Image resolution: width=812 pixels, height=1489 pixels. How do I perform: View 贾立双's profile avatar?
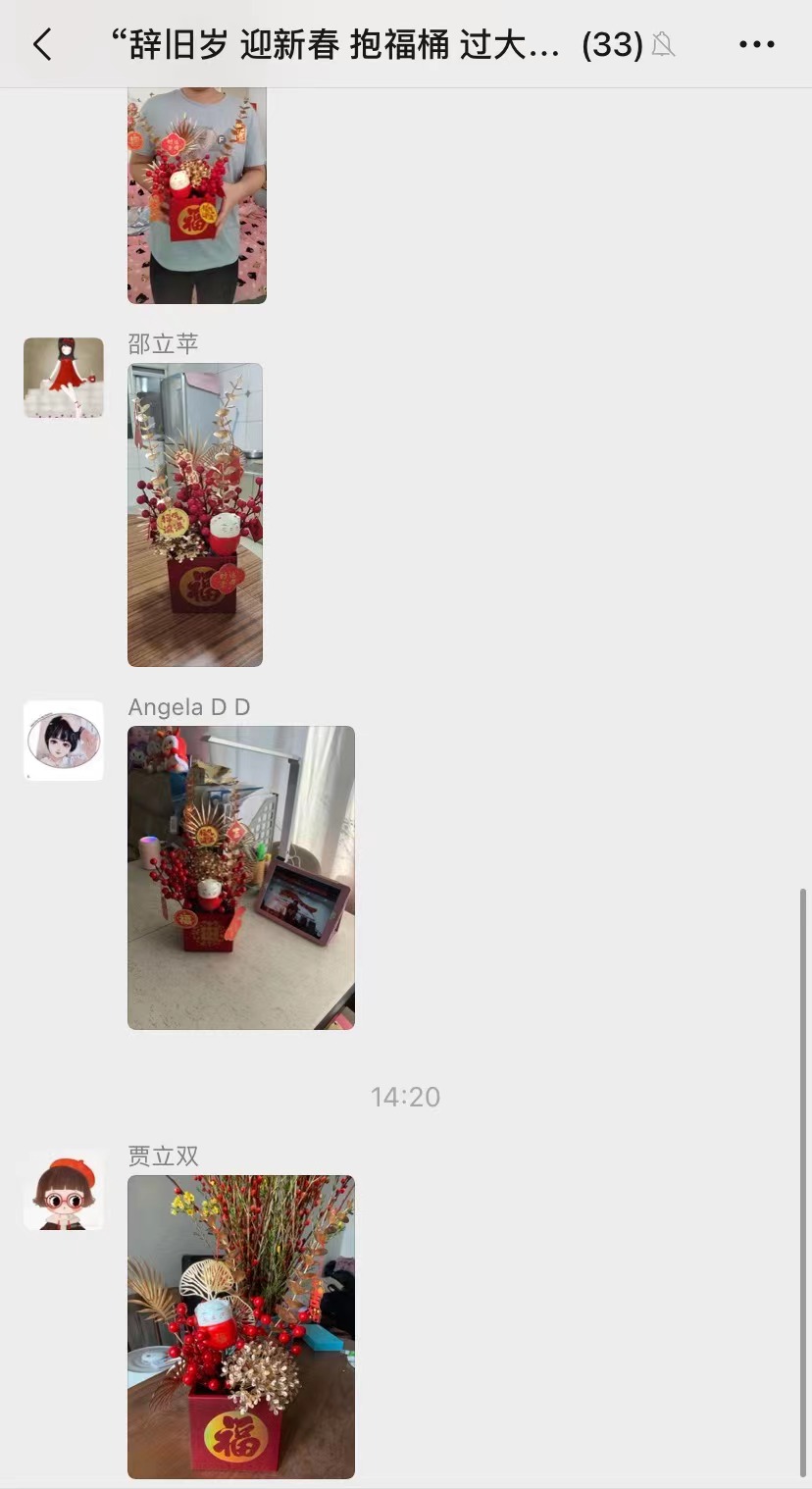coord(64,1190)
